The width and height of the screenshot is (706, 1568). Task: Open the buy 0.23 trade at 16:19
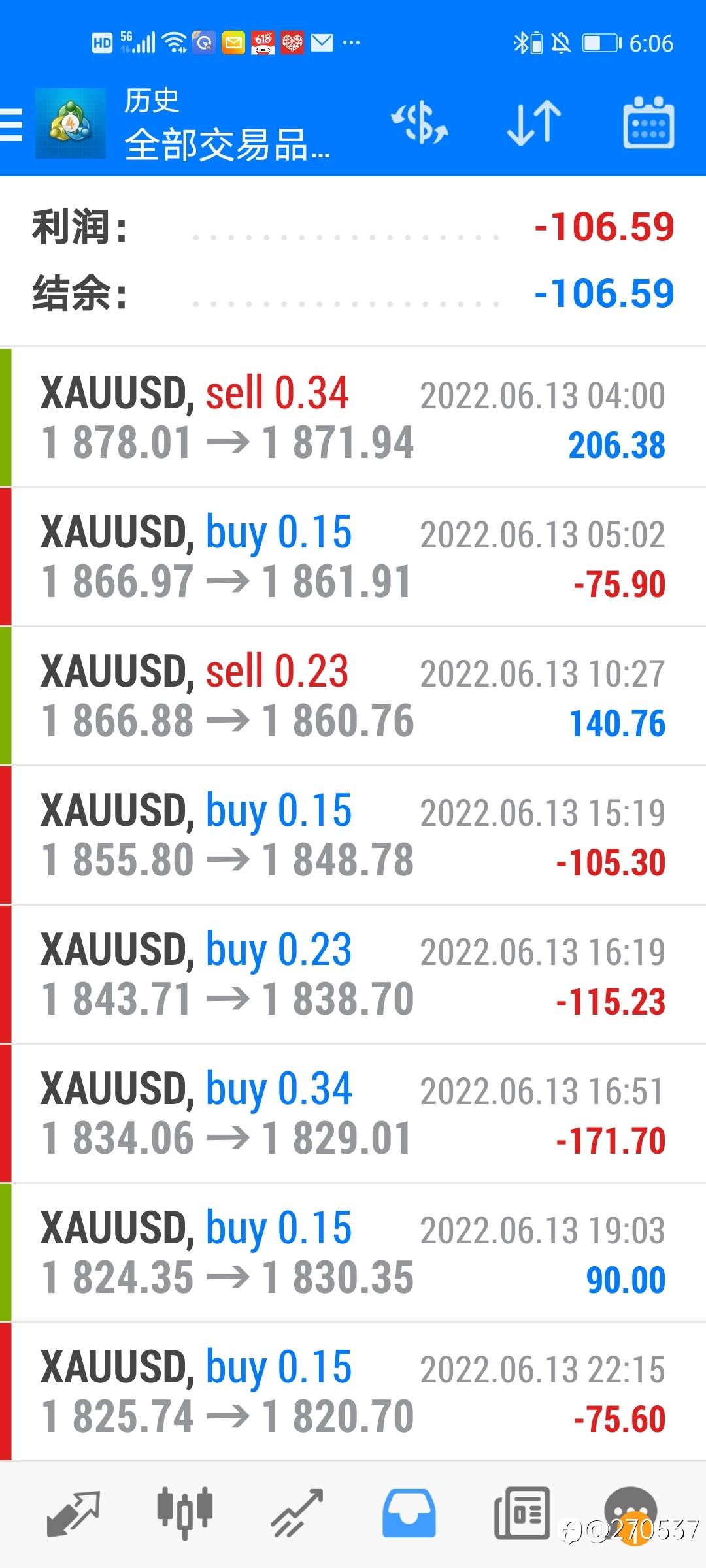(353, 974)
